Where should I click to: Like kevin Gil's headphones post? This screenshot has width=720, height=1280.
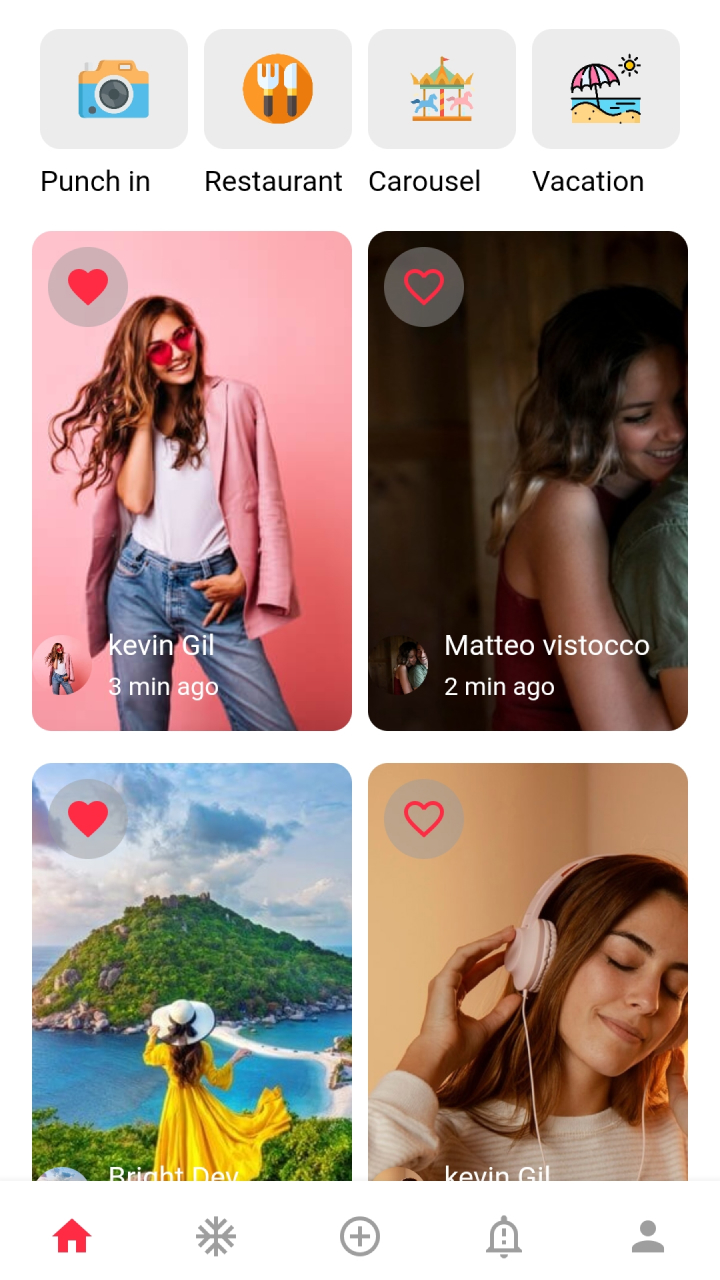[x=424, y=817]
